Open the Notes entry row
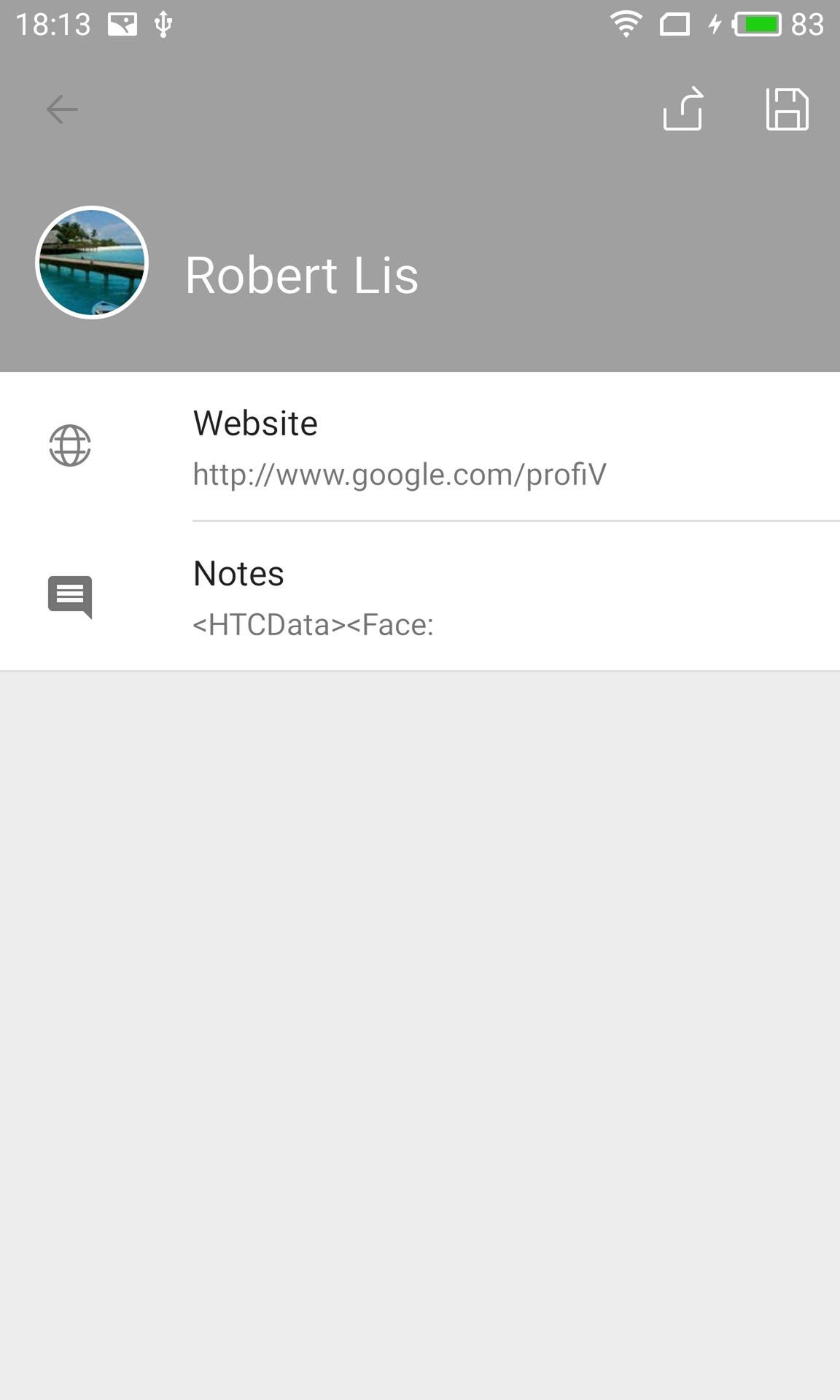 pos(420,596)
